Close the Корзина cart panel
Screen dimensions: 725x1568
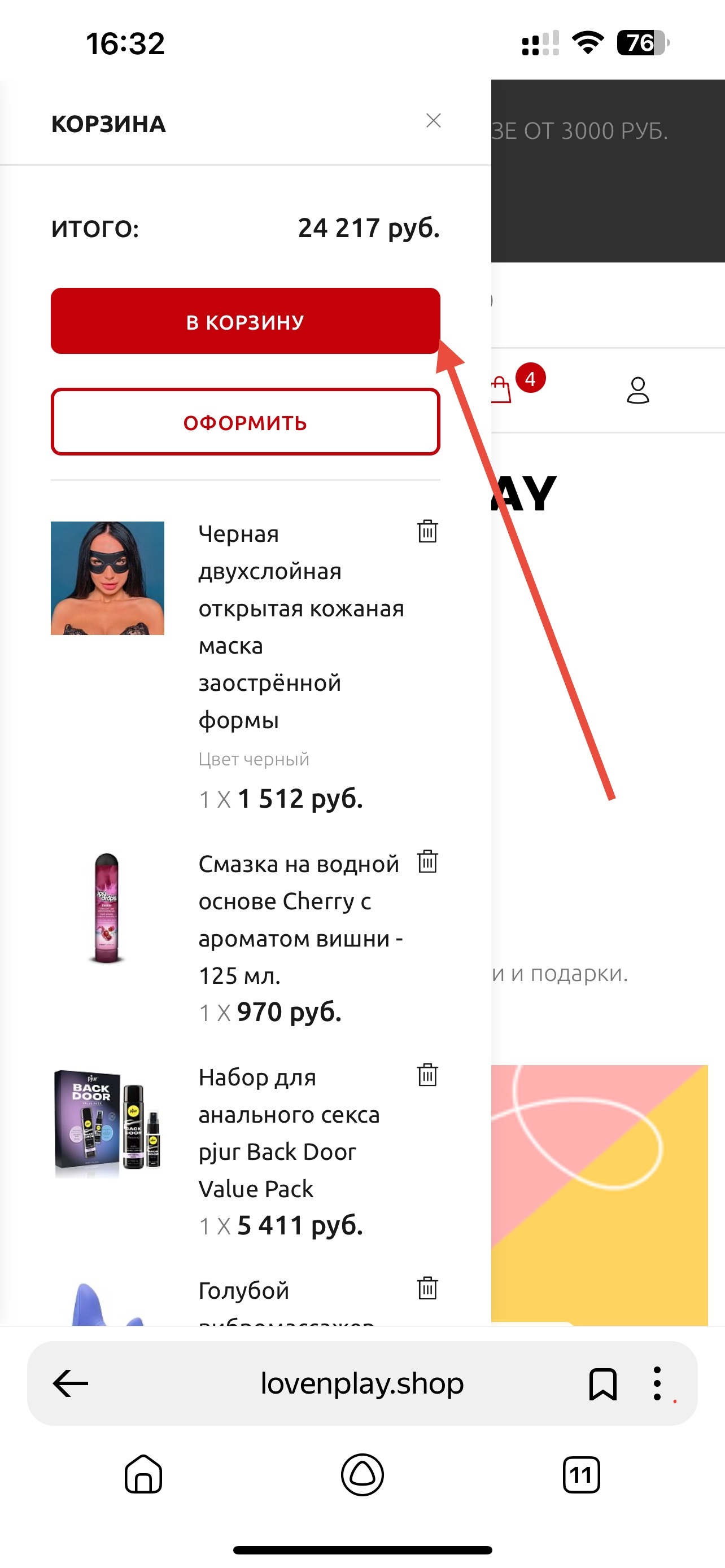[x=433, y=121]
